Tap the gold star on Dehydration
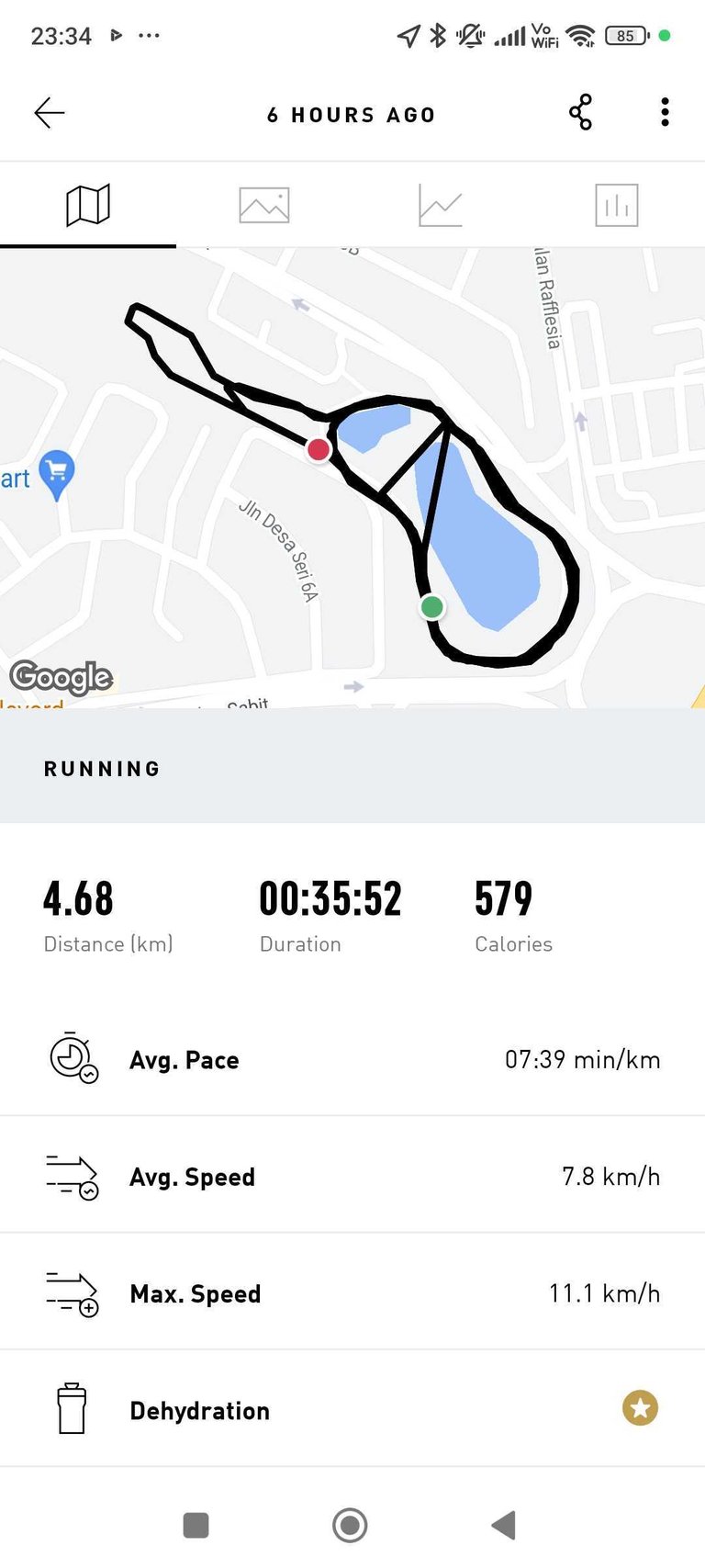This screenshot has height=1568, width=705. pyautogui.click(x=640, y=1408)
